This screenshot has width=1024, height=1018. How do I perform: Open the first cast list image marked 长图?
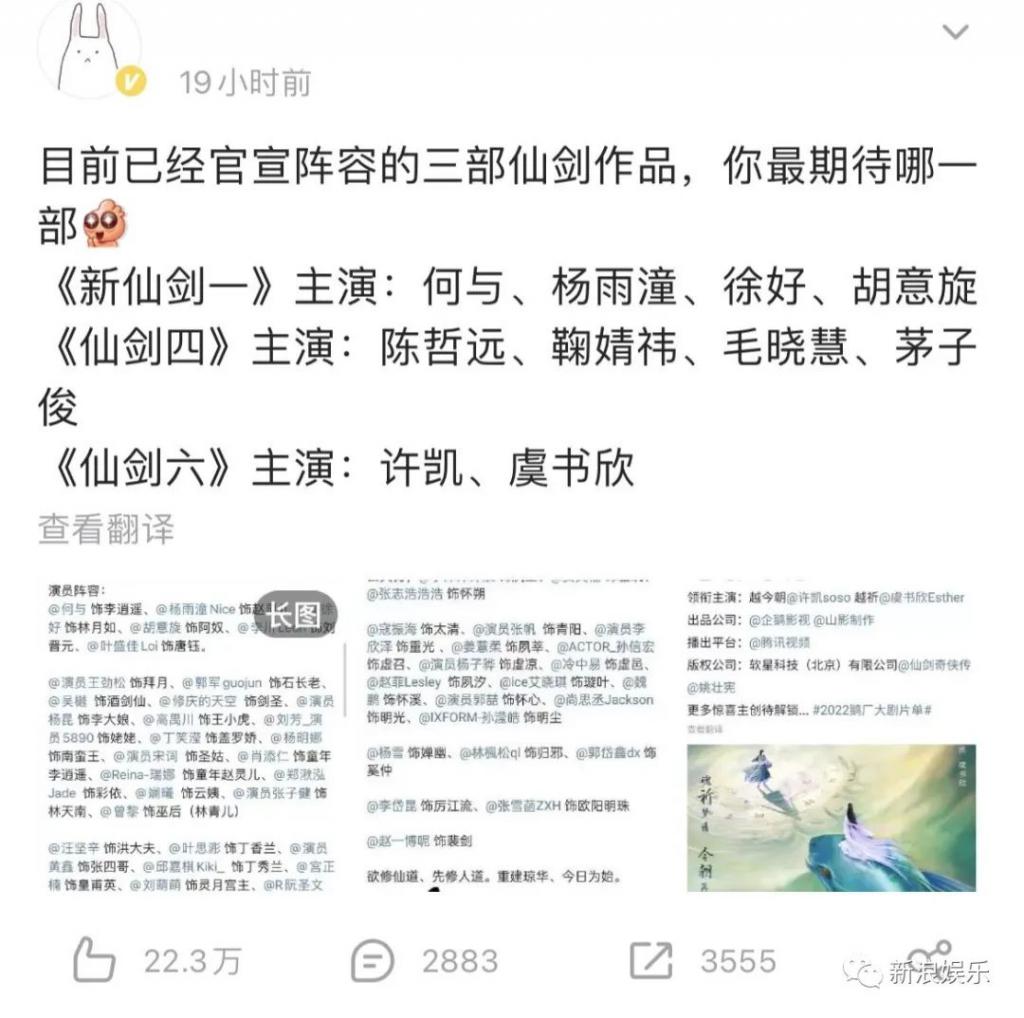click(190, 734)
